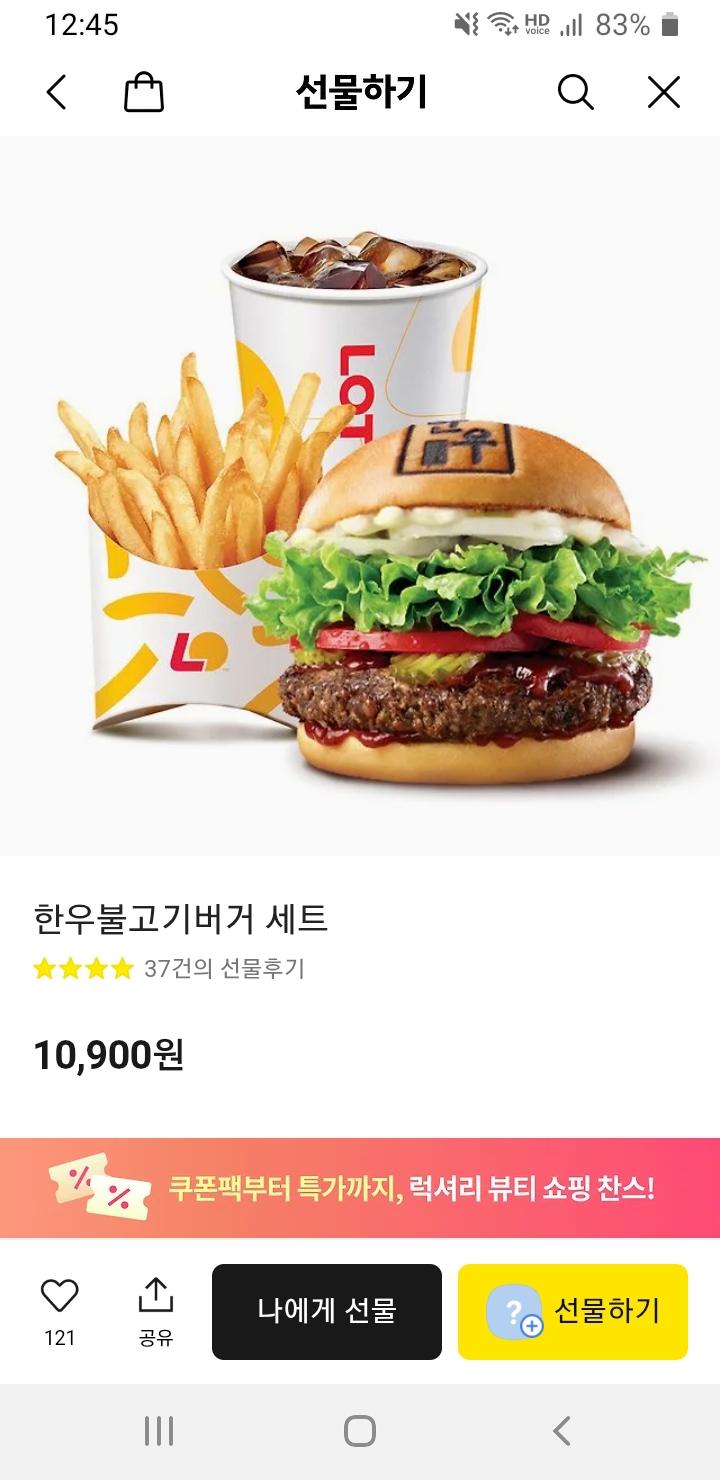
Task: Go back using the left arrow icon
Action: coord(56,91)
